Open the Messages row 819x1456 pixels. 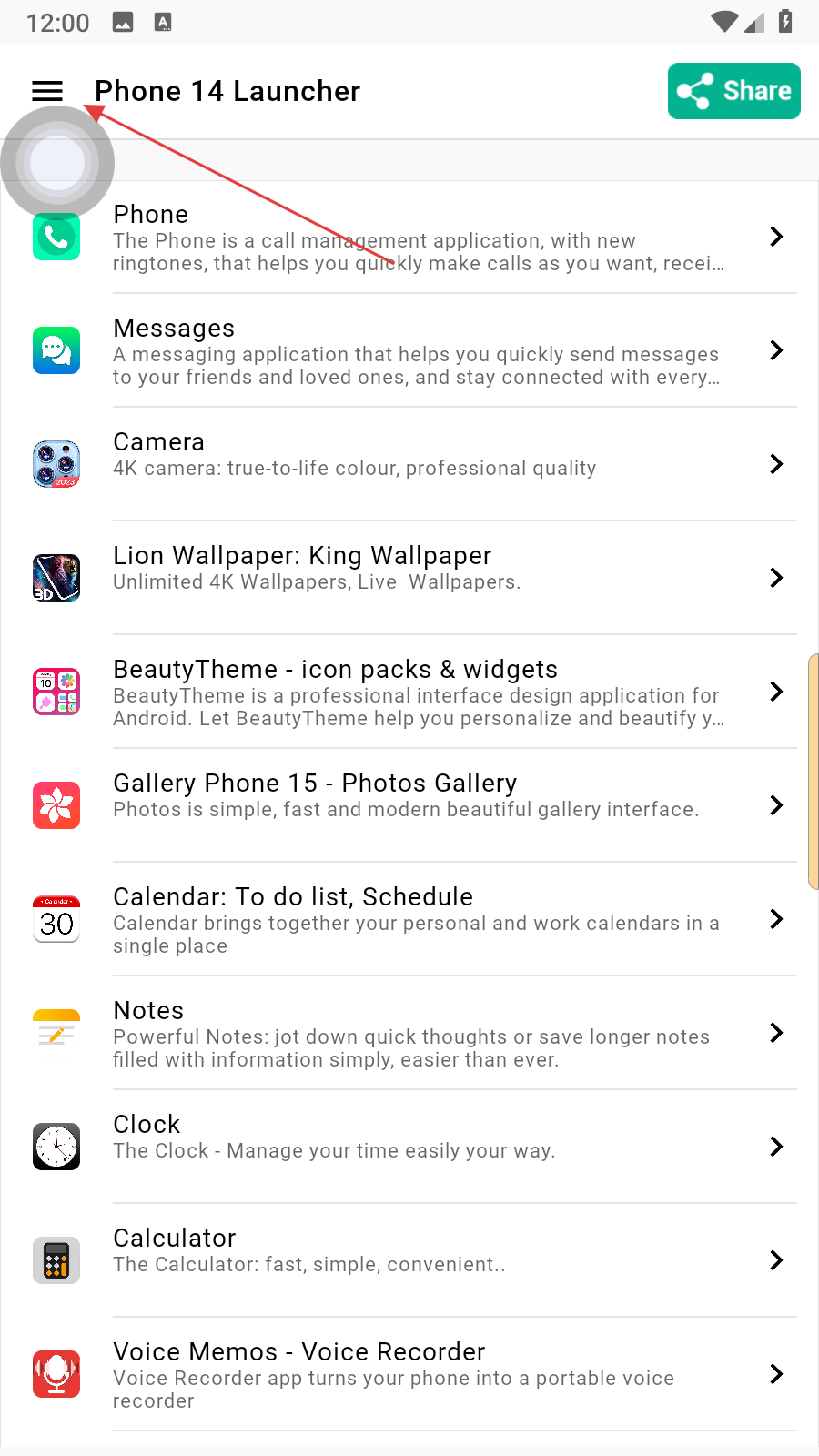coord(419,351)
